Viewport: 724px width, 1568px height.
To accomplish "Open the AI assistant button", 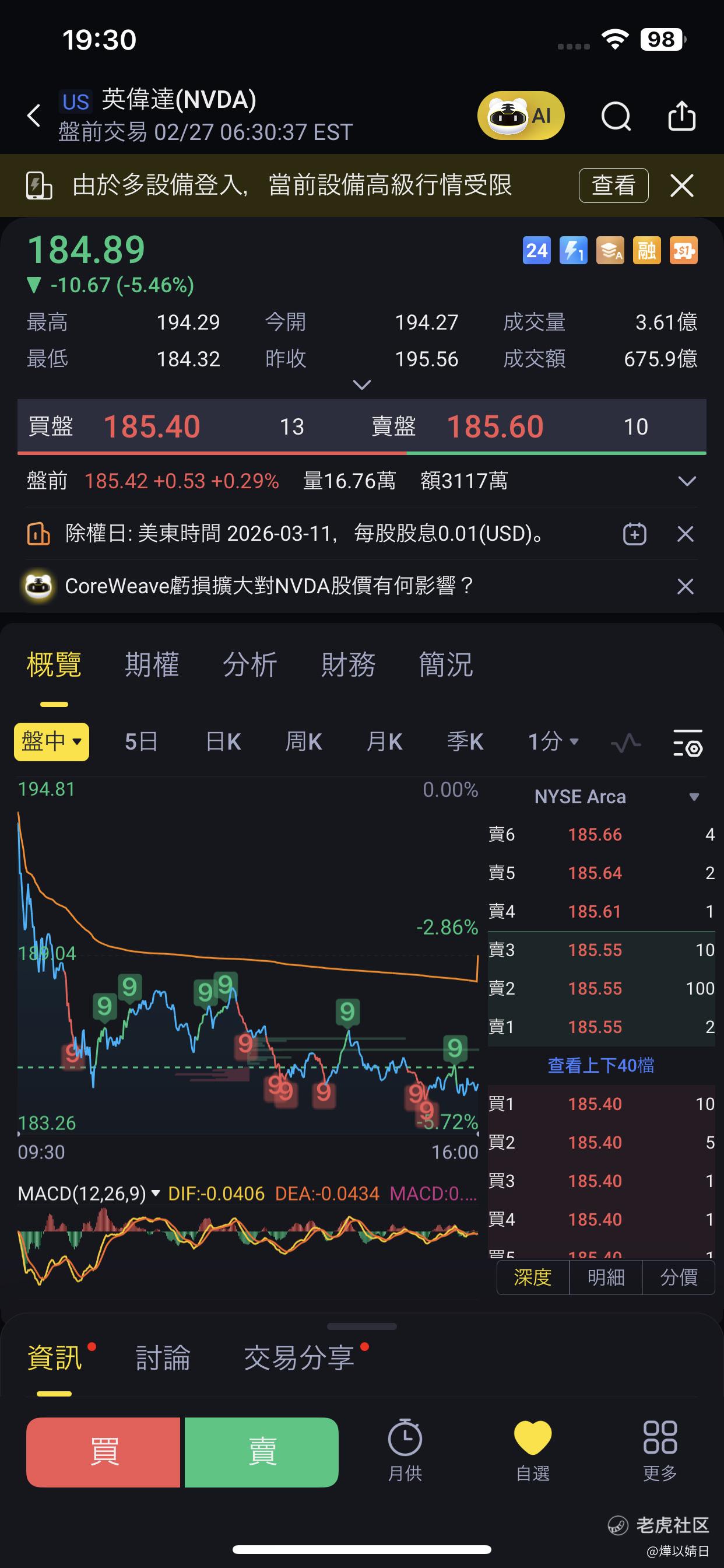I will click(521, 115).
